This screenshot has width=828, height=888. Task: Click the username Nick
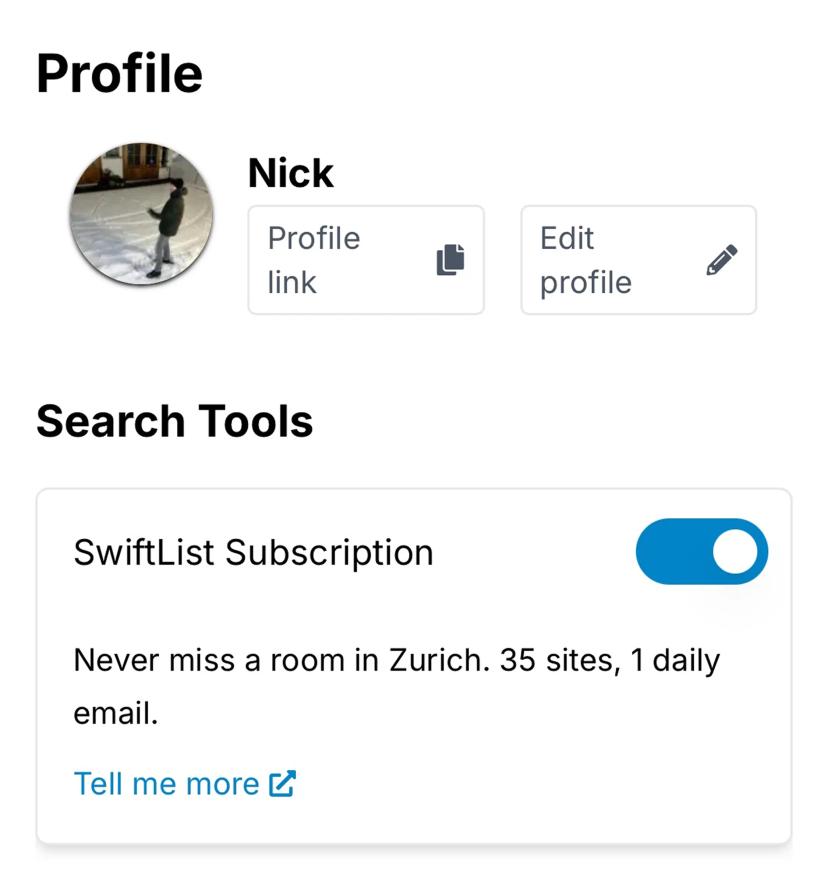290,172
